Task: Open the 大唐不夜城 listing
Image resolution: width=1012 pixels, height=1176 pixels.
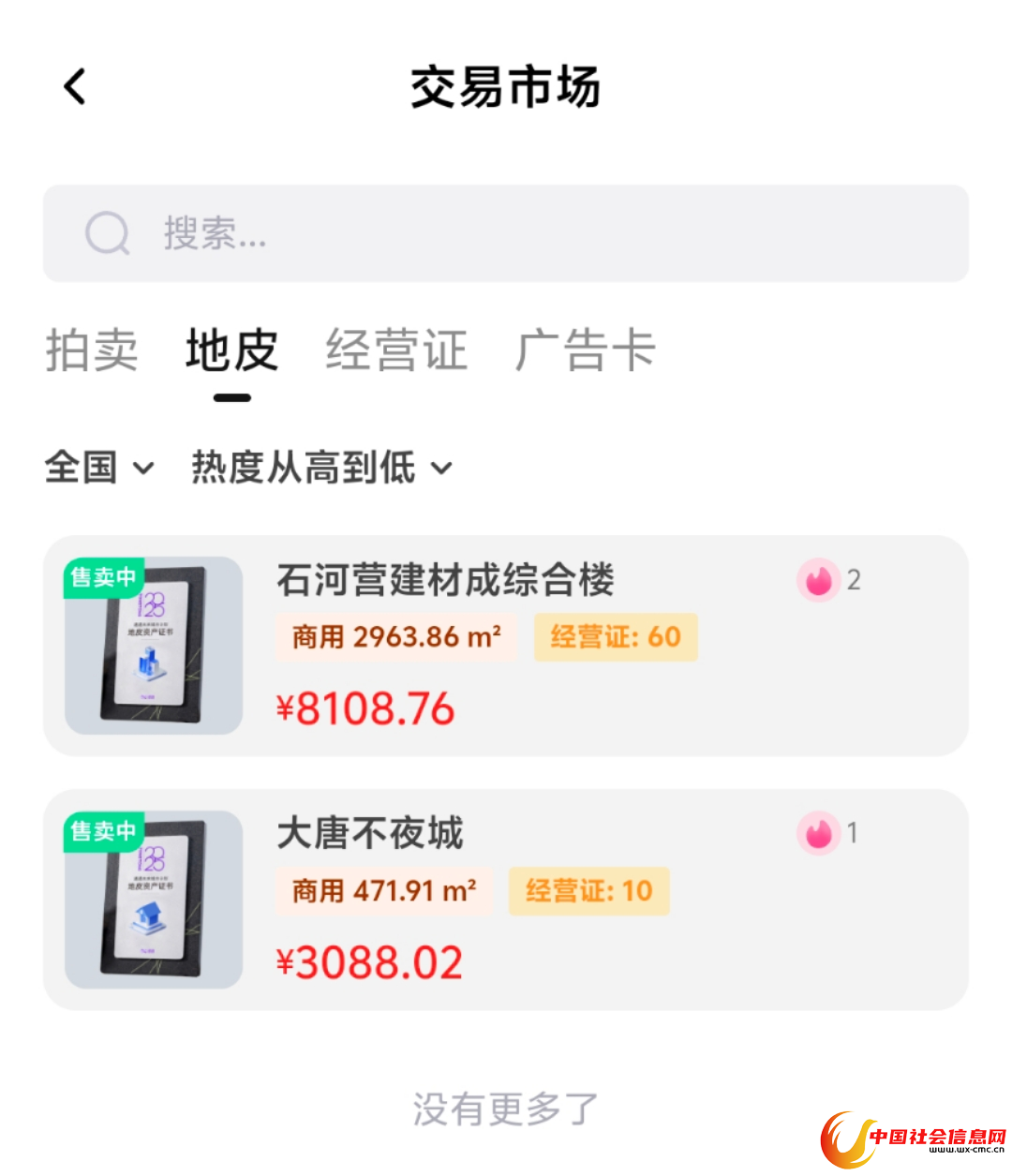Action: pyautogui.click(x=506, y=900)
